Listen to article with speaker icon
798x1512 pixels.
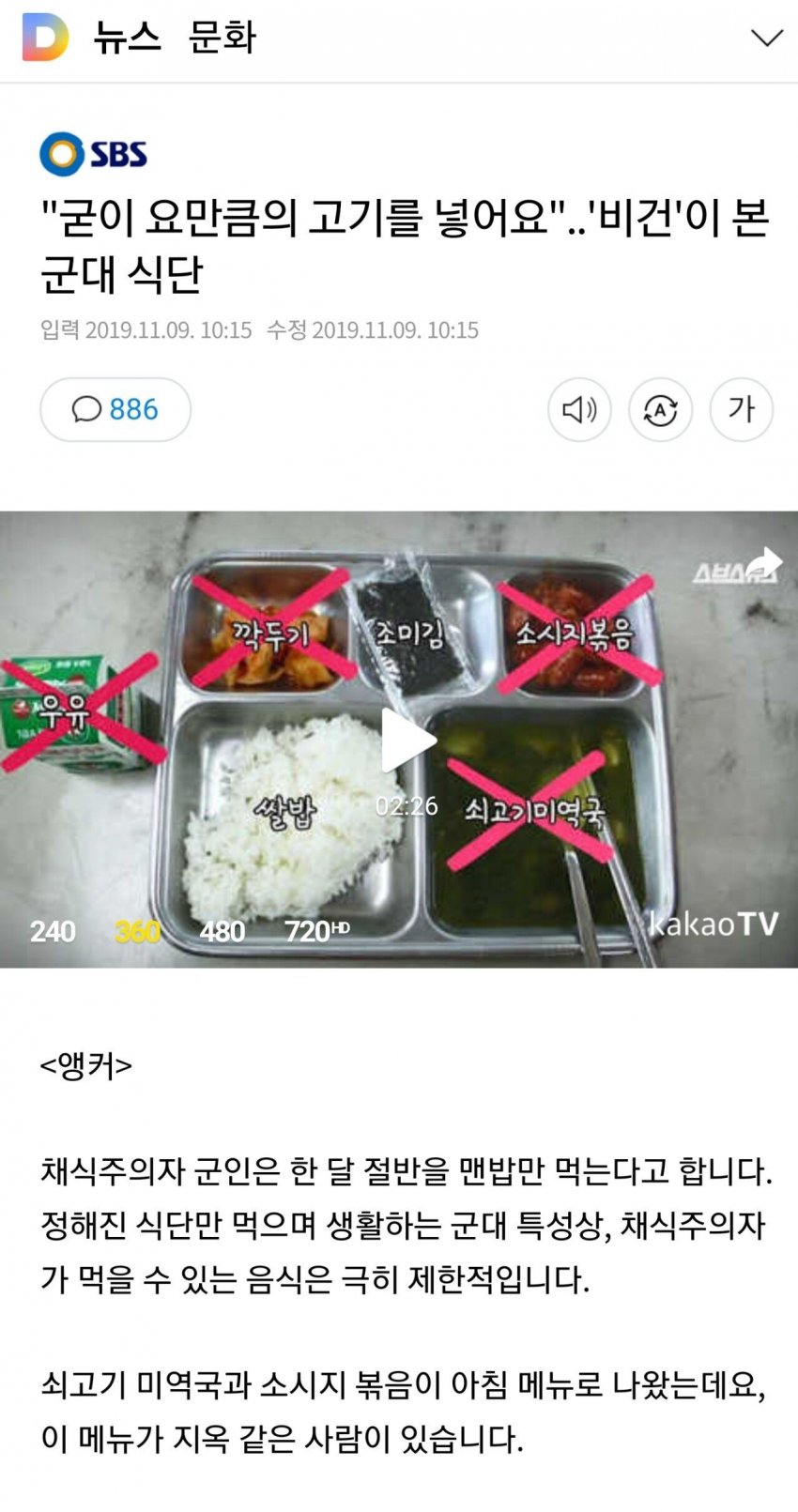[579, 409]
